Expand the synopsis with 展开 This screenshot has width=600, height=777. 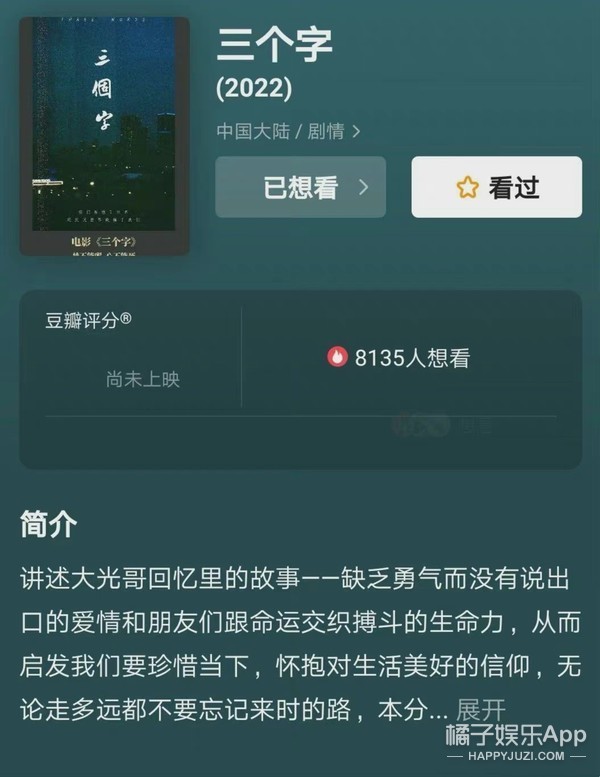[x=481, y=711]
